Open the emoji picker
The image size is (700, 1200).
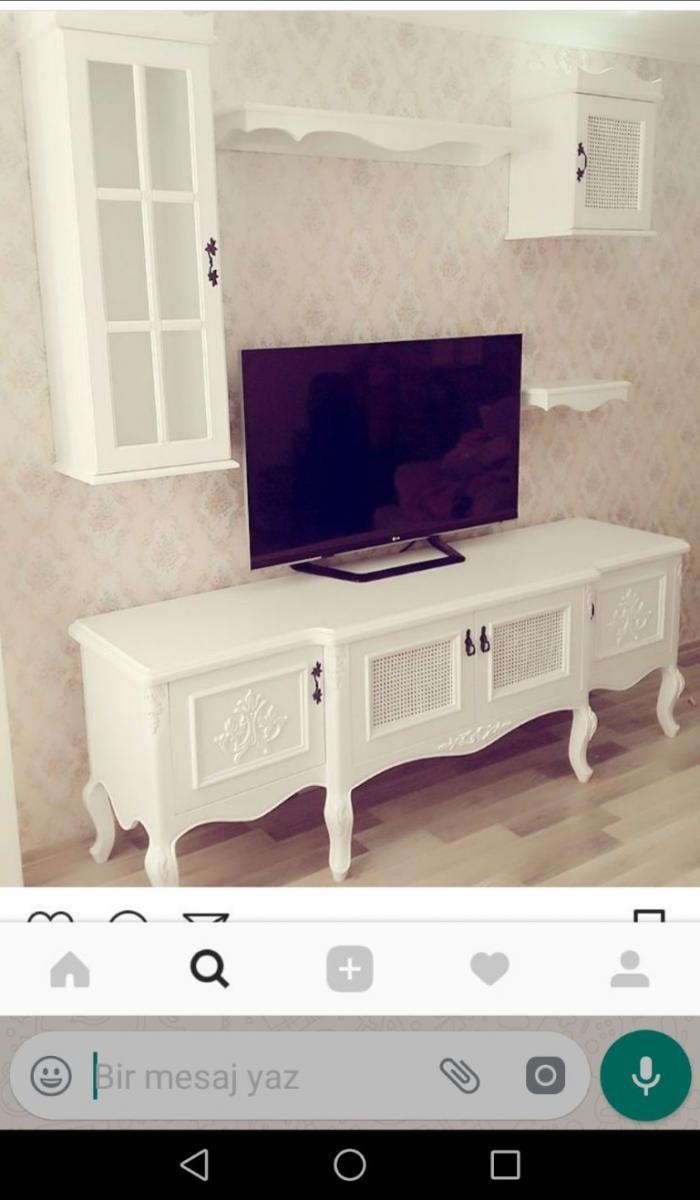(x=51, y=1076)
